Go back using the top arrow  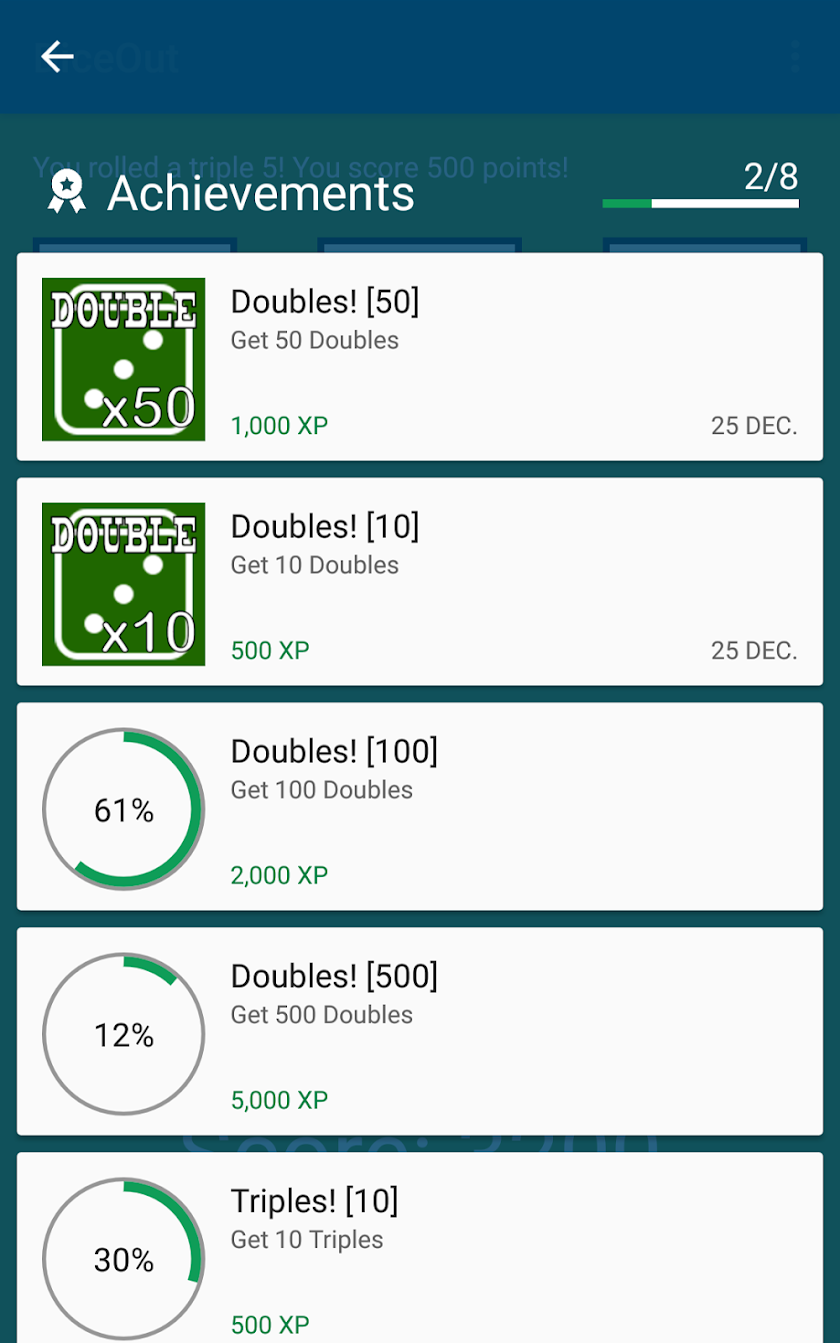click(x=57, y=57)
